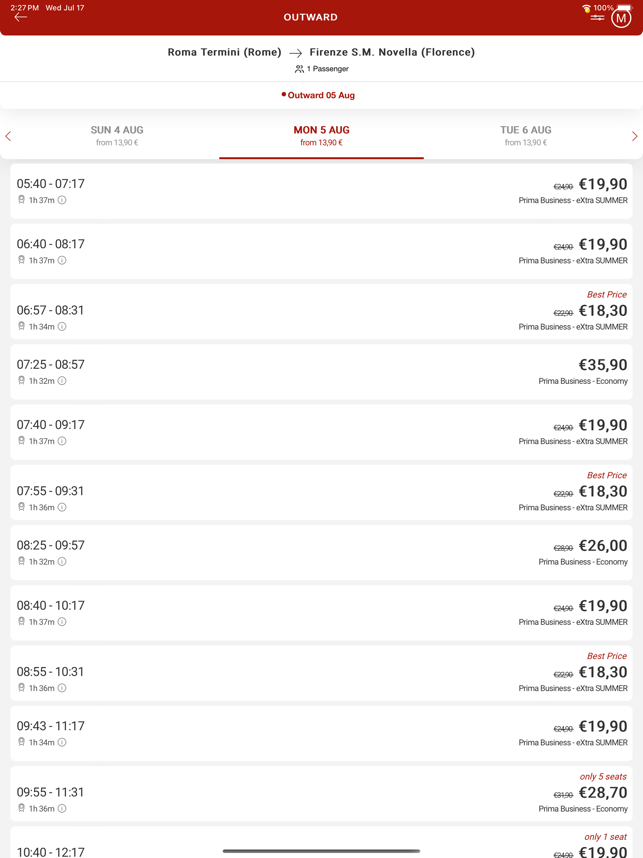Open the 07:40 - 09:17 train option
Image resolution: width=643 pixels, height=858 pixels.
[321, 432]
